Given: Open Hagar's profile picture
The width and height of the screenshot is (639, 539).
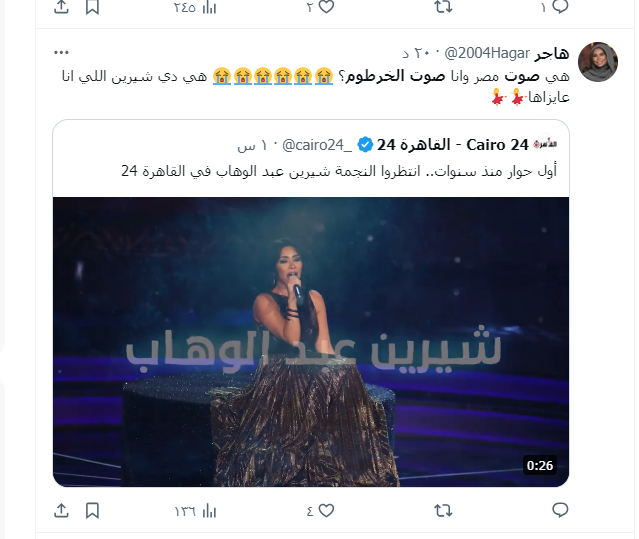Looking at the screenshot, I should (x=598, y=62).
